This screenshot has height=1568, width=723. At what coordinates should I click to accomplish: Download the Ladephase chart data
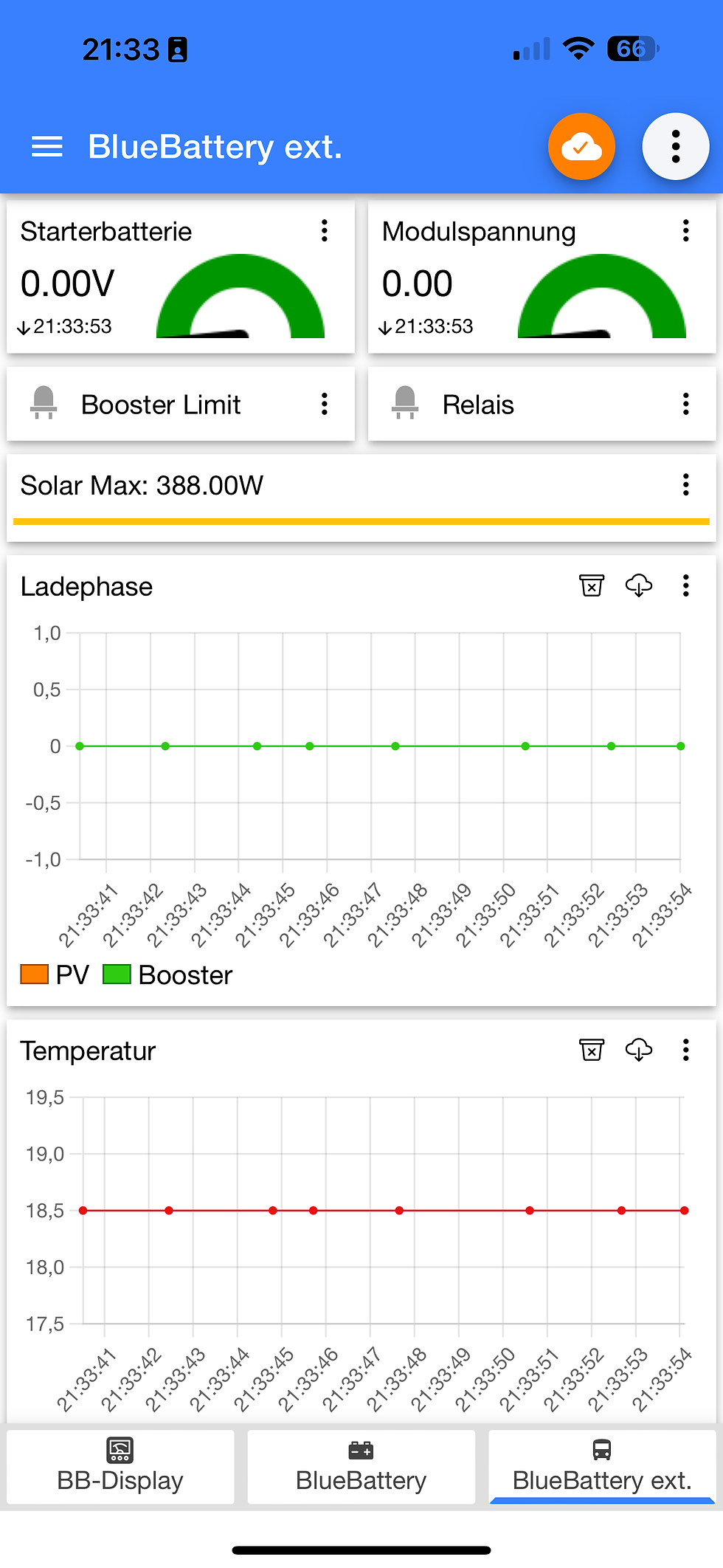coord(639,585)
